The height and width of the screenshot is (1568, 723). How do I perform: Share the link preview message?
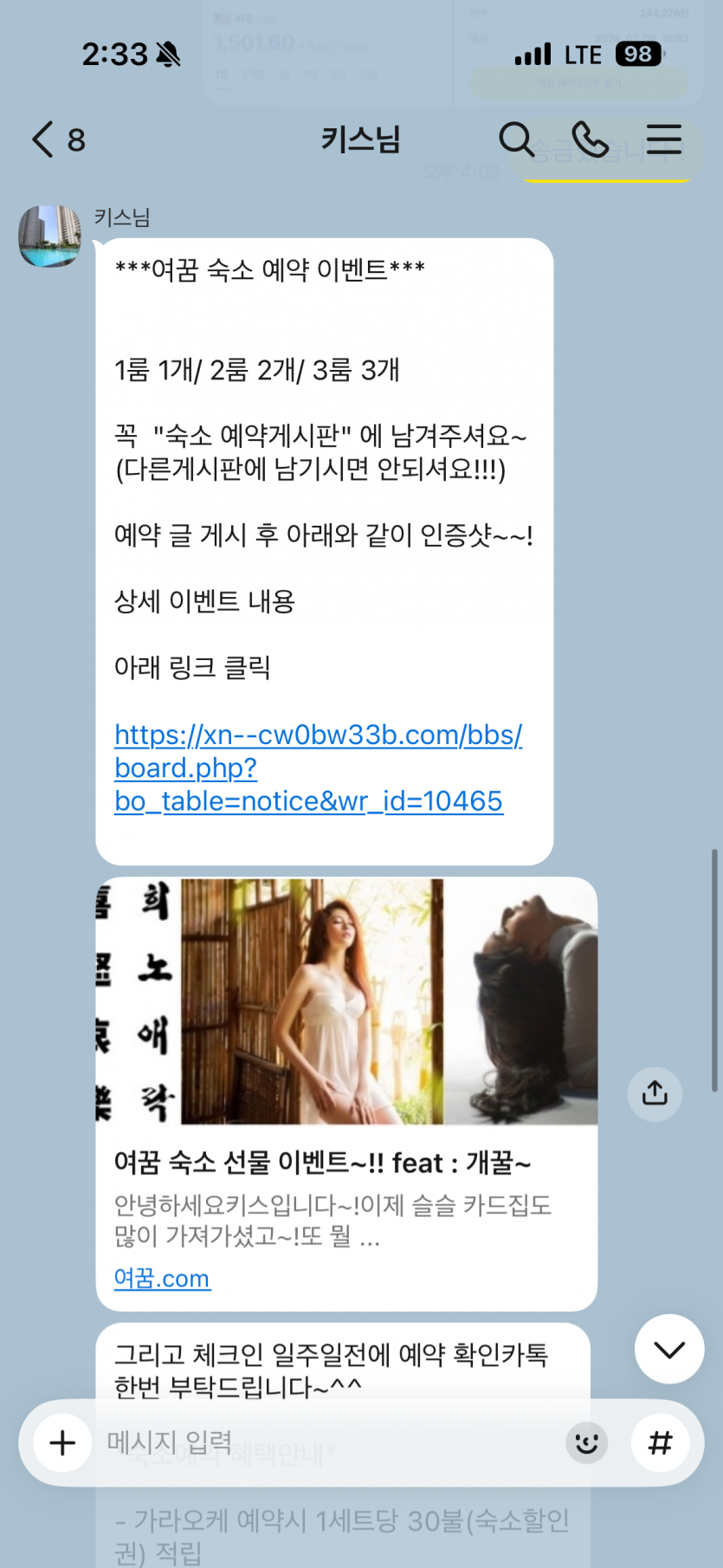[x=655, y=1093]
